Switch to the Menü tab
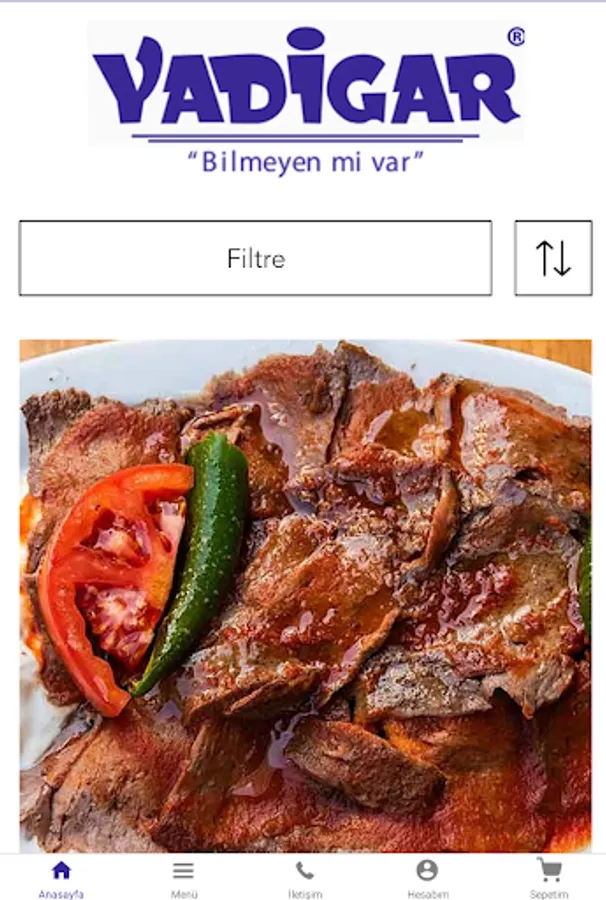The width and height of the screenshot is (606, 900). click(x=184, y=878)
